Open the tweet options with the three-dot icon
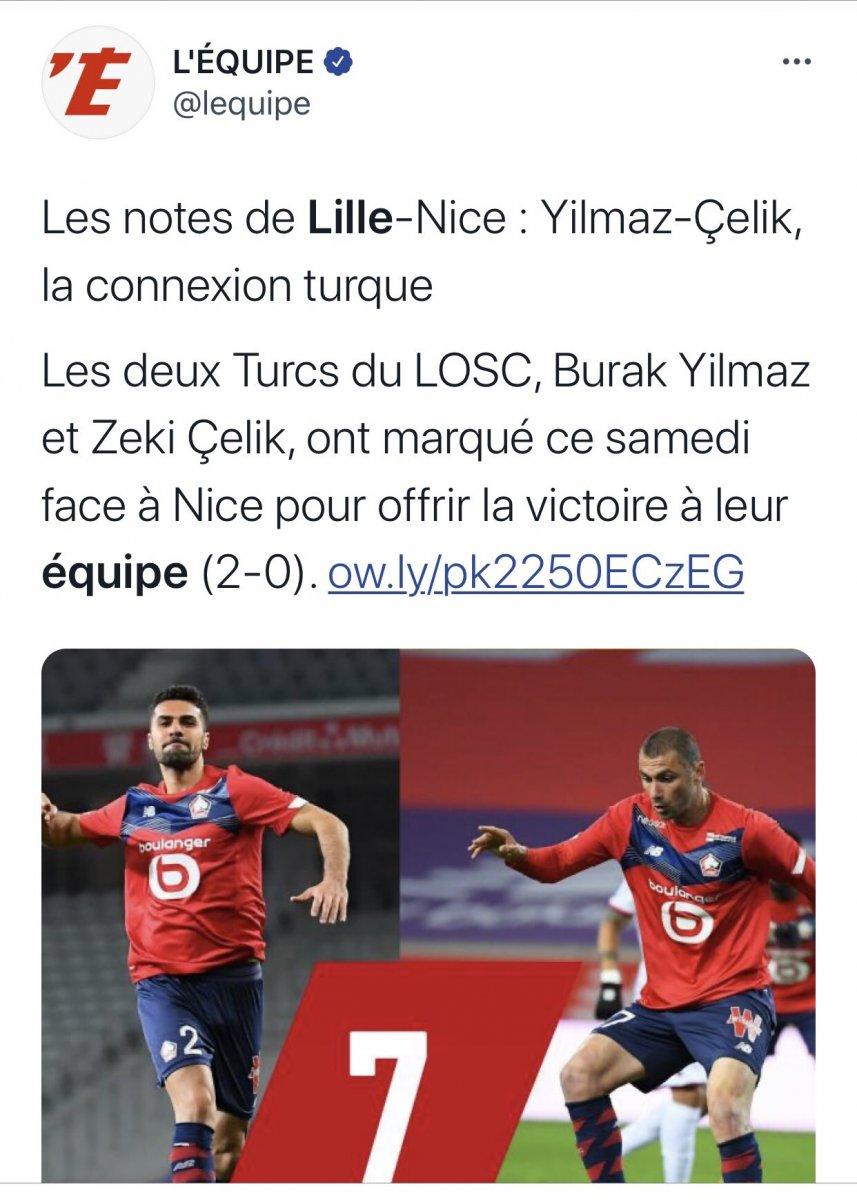The width and height of the screenshot is (857, 1200). (796, 62)
